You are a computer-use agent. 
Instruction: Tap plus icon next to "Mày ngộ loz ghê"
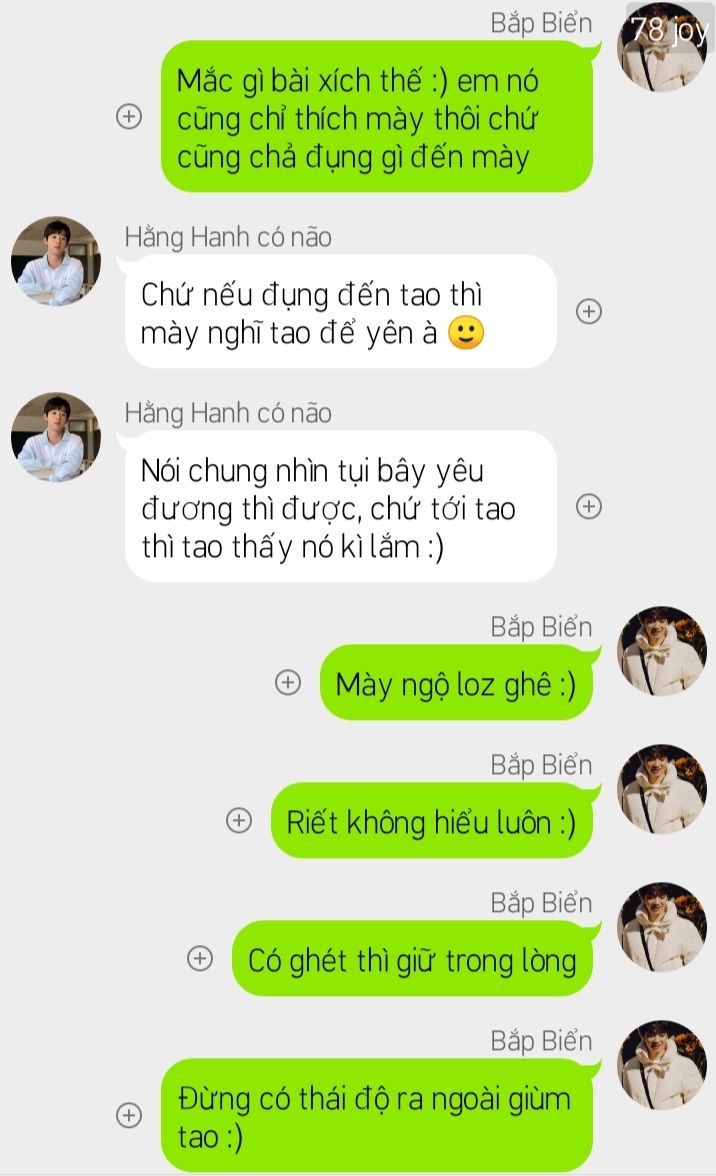click(x=288, y=683)
